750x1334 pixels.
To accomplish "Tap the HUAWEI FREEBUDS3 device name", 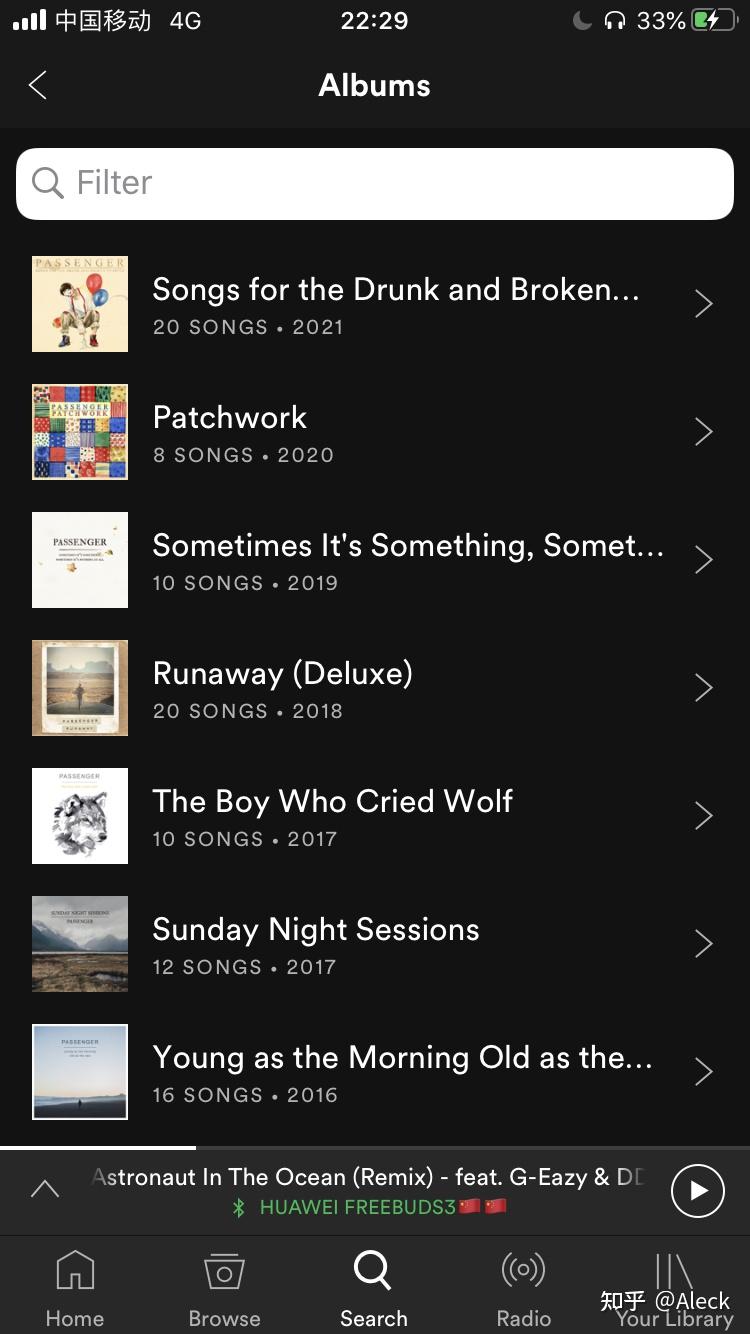I will coord(380,1207).
